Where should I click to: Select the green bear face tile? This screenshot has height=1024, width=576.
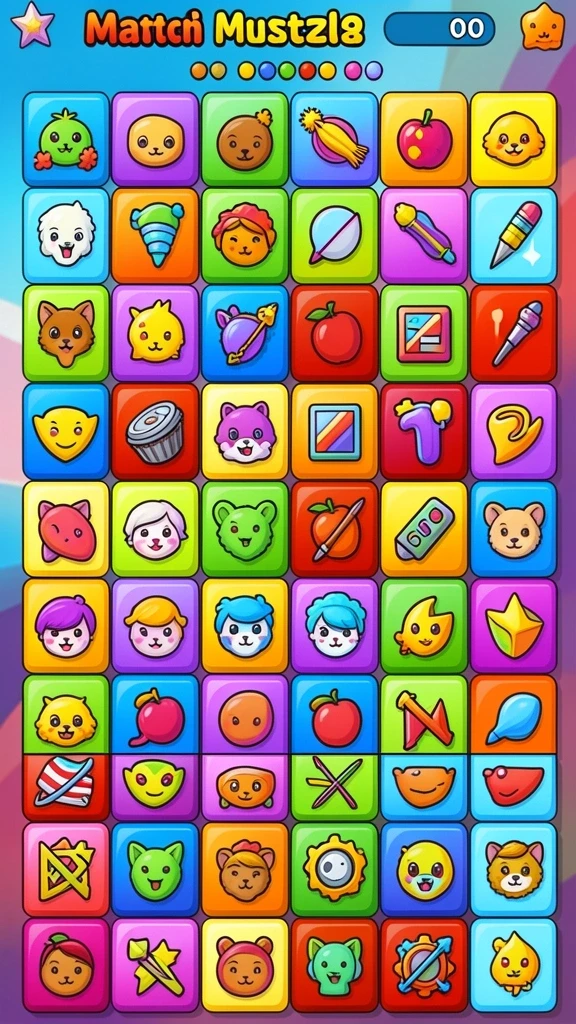point(244,529)
